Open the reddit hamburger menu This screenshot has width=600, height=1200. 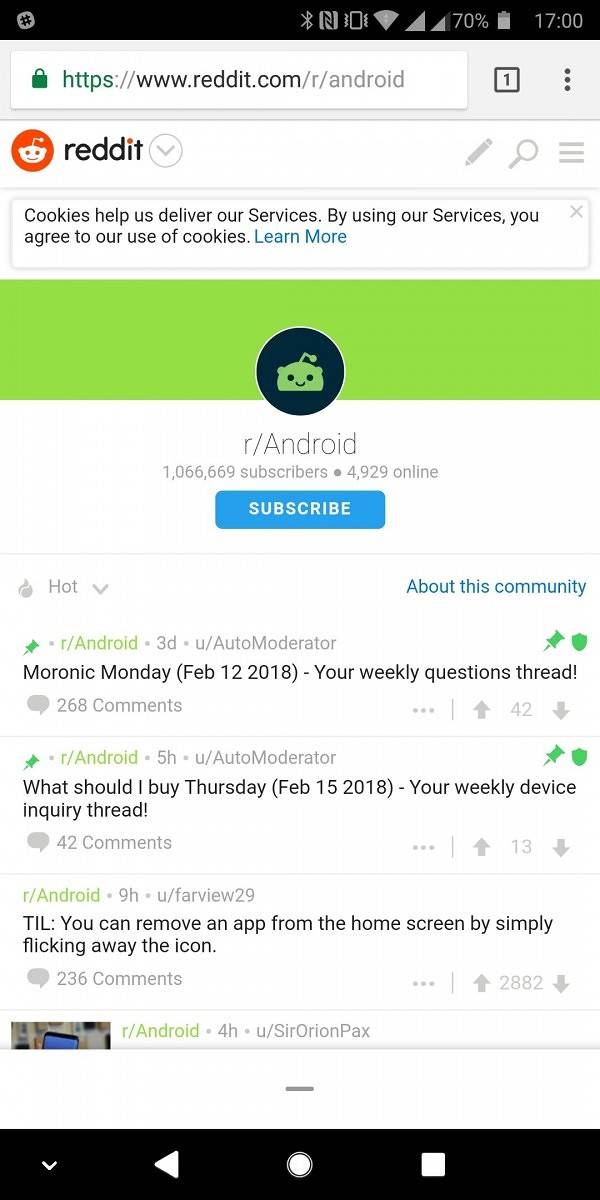pos(571,153)
